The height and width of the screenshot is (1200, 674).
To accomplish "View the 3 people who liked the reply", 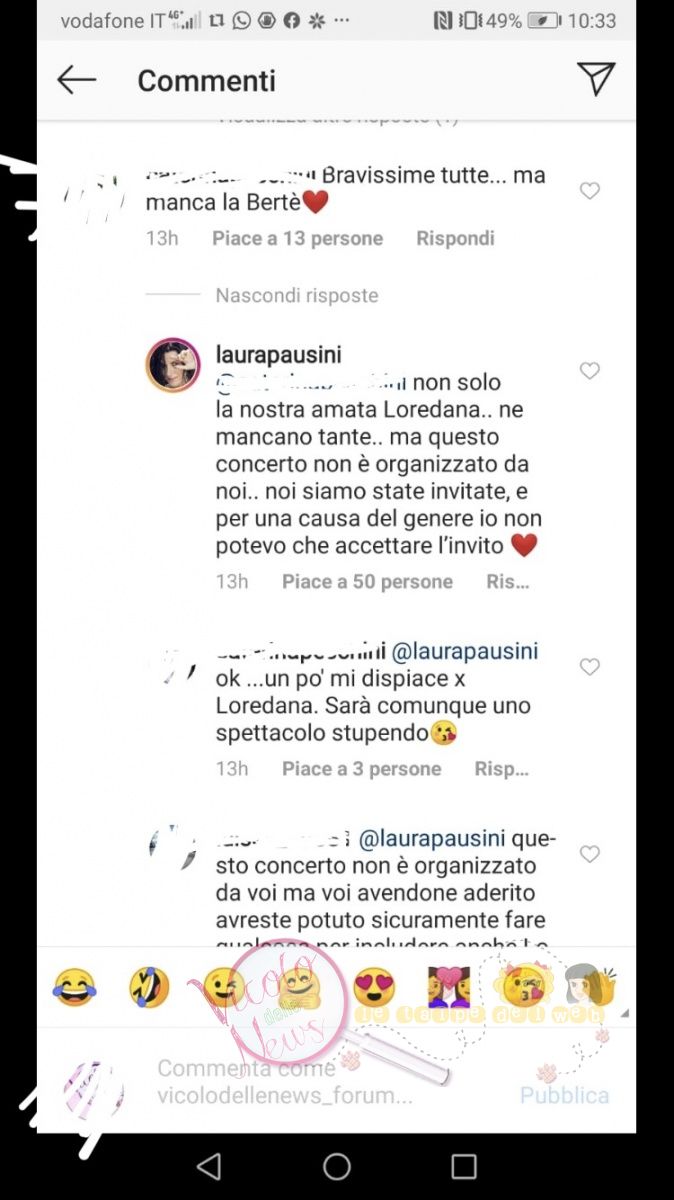I will coord(361,769).
